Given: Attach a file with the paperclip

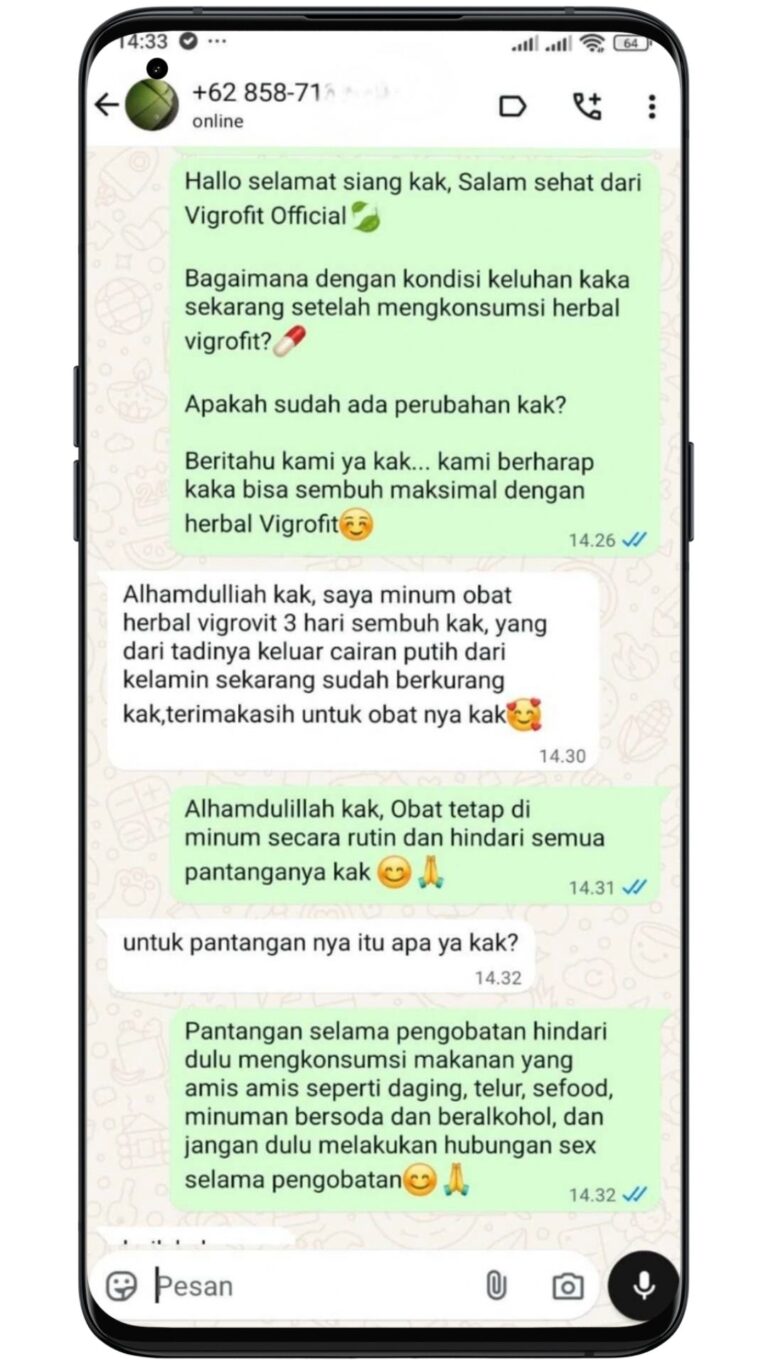Looking at the screenshot, I should [496, 1286].
